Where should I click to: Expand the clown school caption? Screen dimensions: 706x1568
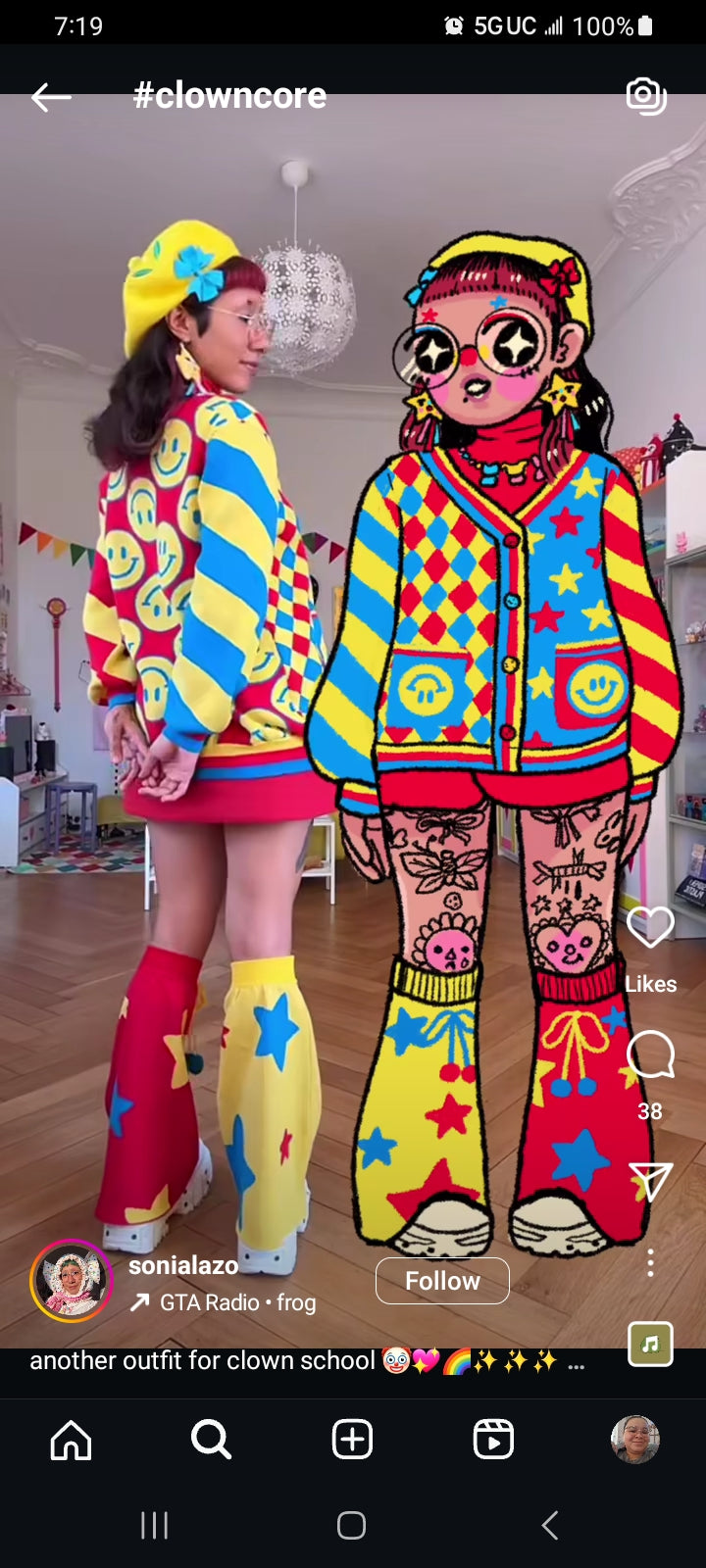(576, 1363)
